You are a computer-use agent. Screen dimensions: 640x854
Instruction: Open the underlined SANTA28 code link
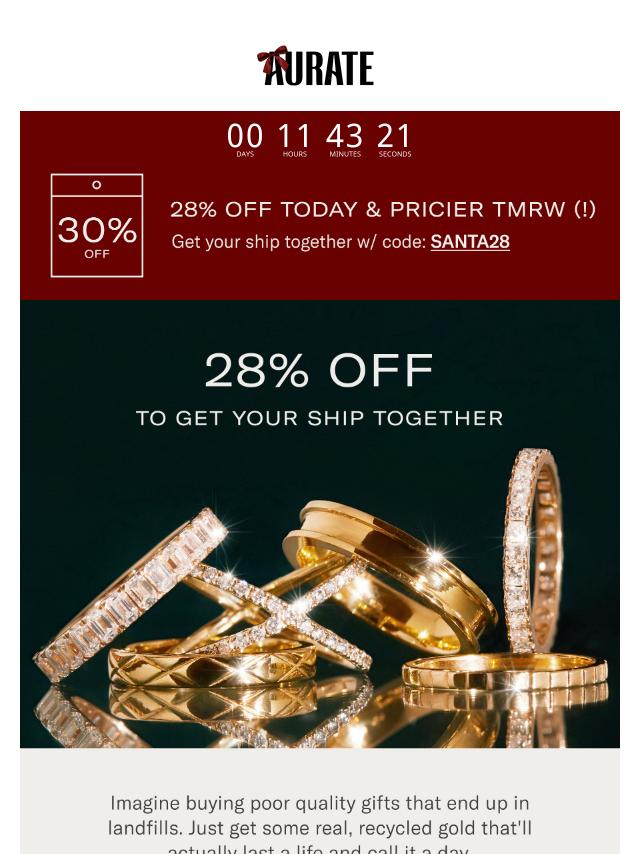point(470,242)
